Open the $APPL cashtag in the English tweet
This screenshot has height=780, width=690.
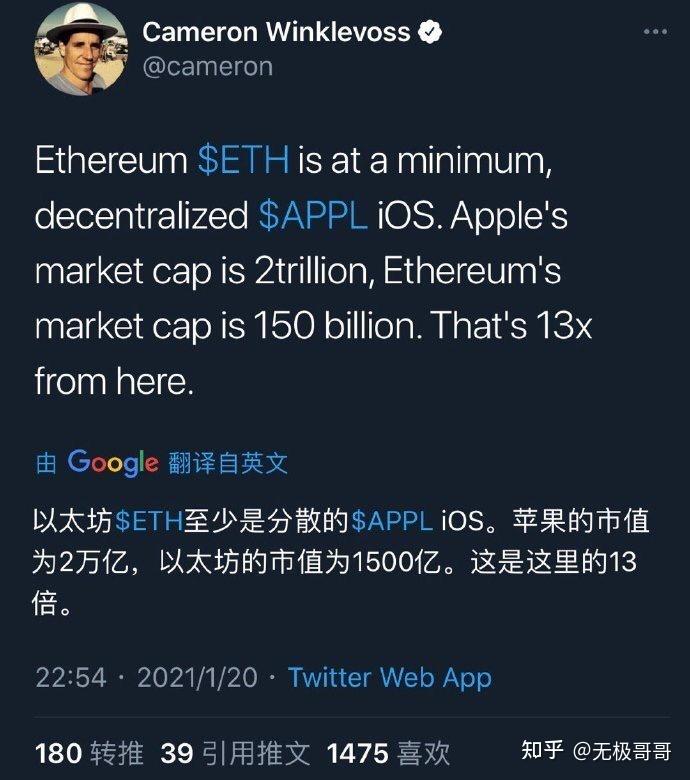(x=313, y=215)
